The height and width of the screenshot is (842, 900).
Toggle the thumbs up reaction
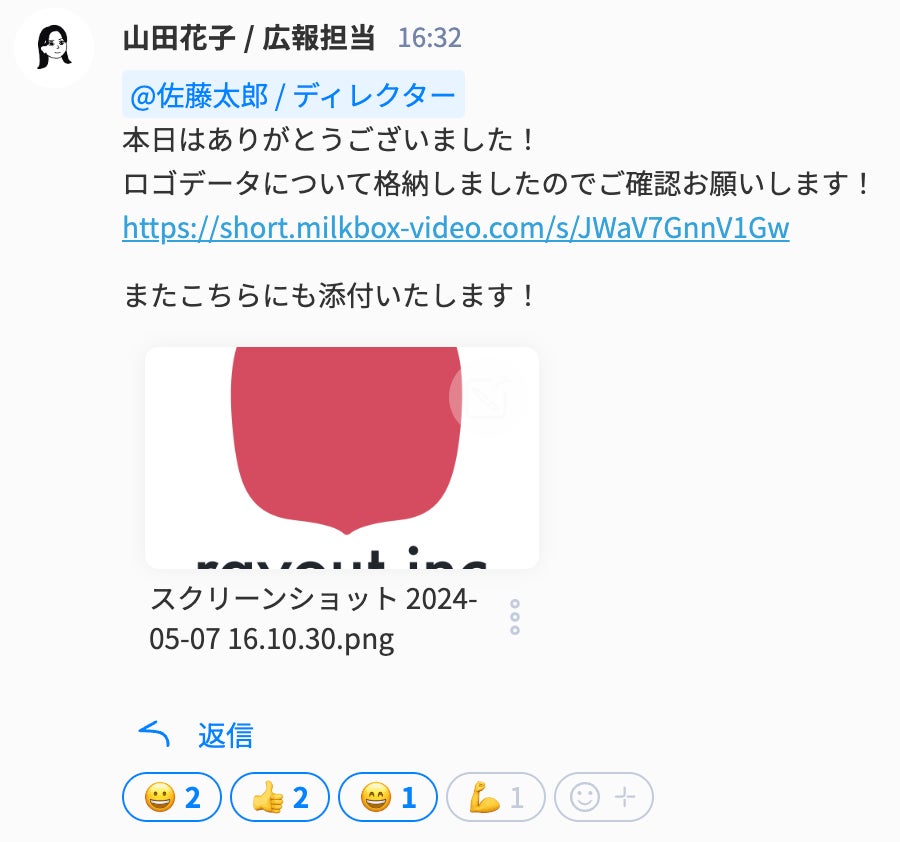click(x=279, y=797)
